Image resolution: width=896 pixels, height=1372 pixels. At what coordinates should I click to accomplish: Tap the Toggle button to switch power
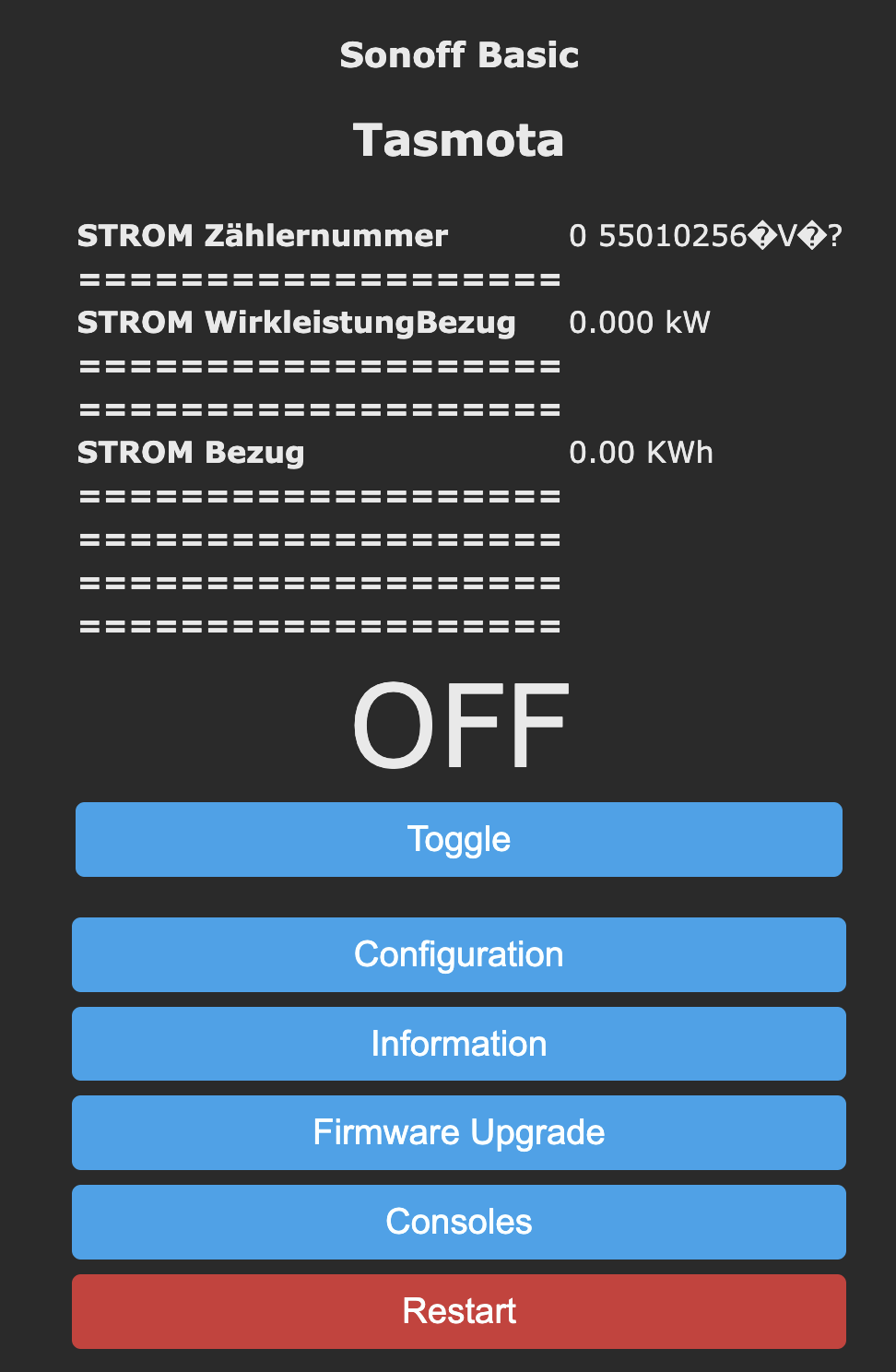coord(459,839)
